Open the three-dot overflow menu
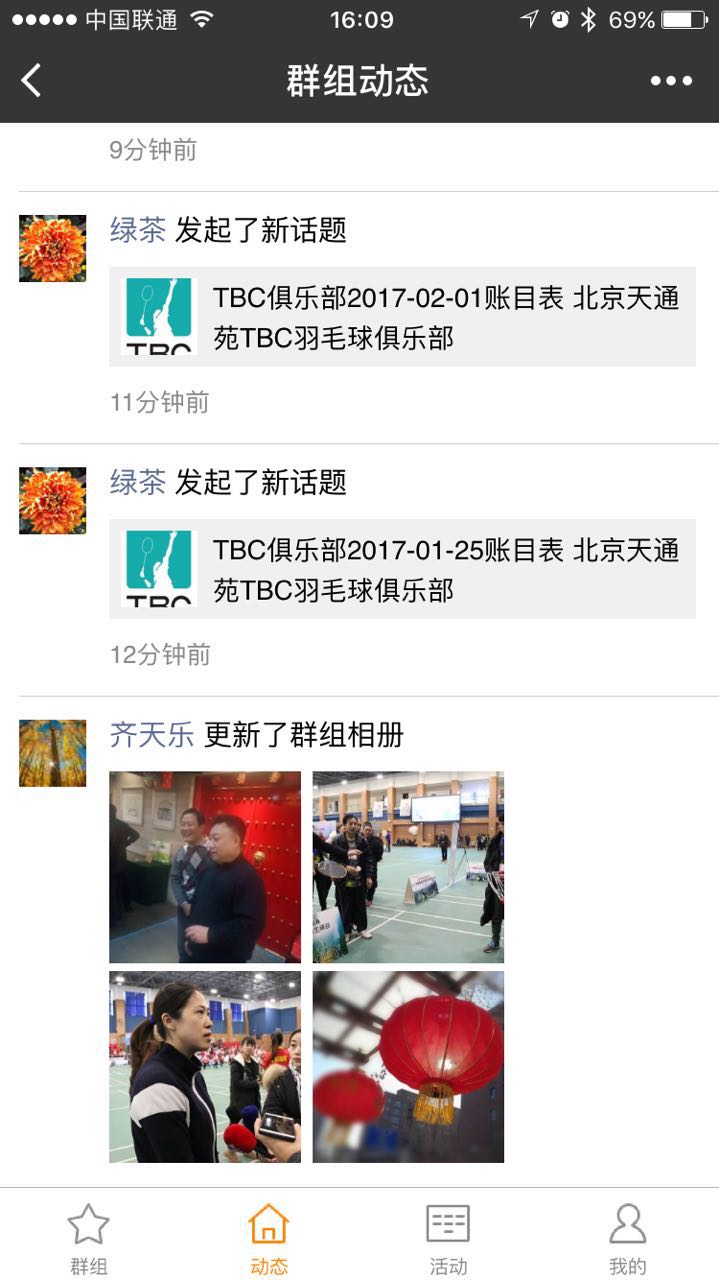 pos(671,81)
